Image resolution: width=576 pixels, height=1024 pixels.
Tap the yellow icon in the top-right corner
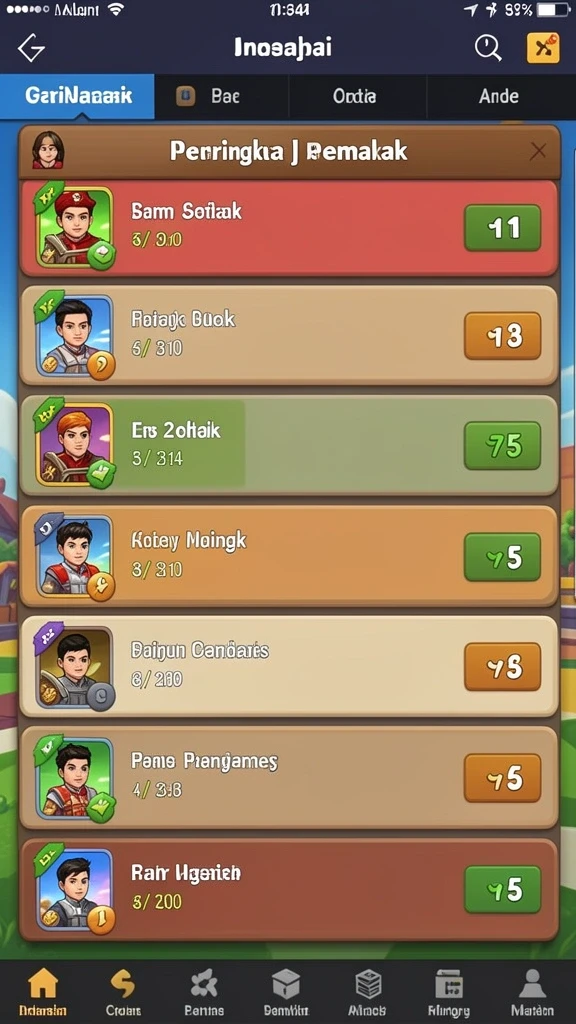pos(543,48)
